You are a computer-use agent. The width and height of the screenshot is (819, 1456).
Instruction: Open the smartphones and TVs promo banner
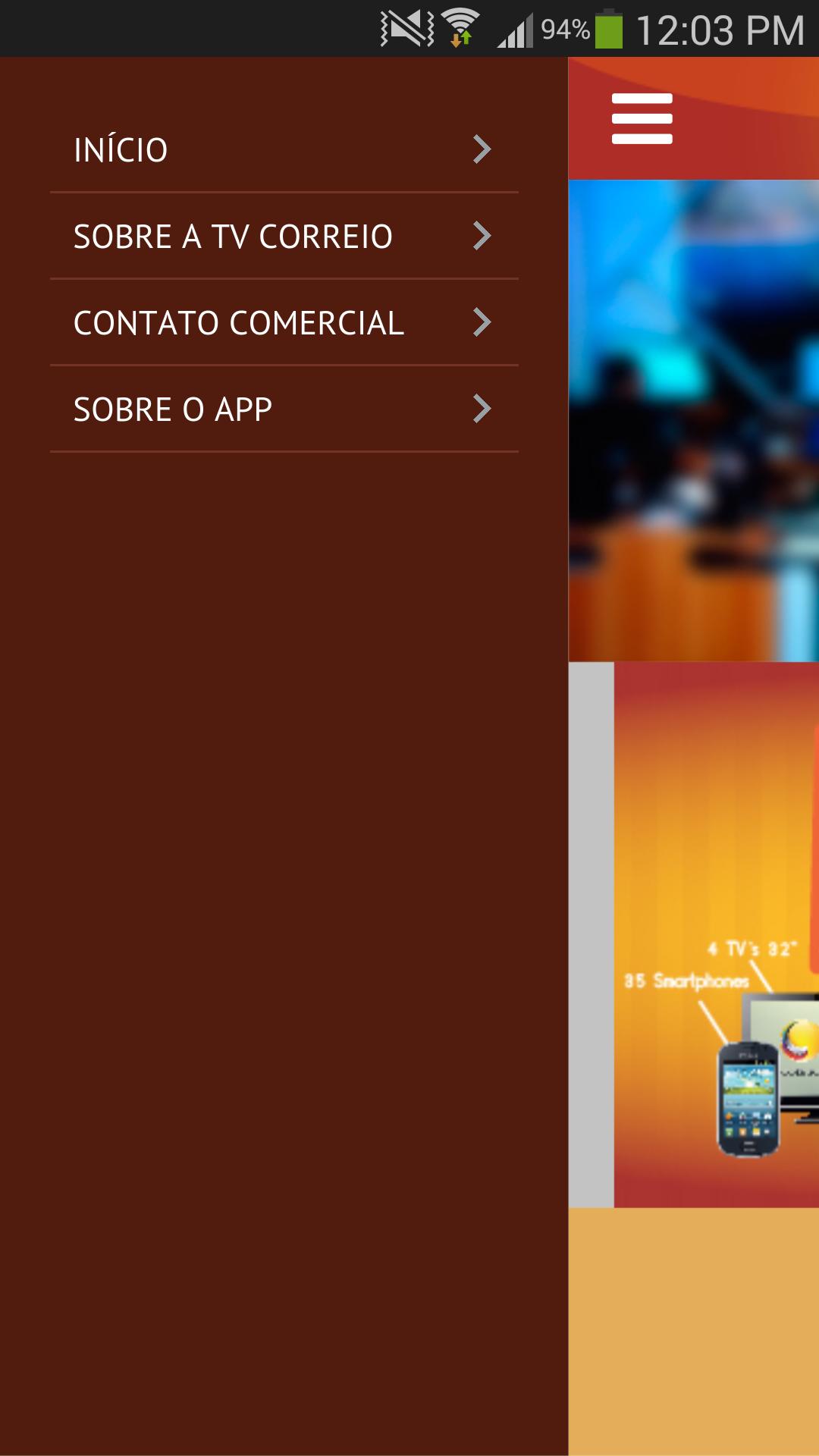click(716, 934)
